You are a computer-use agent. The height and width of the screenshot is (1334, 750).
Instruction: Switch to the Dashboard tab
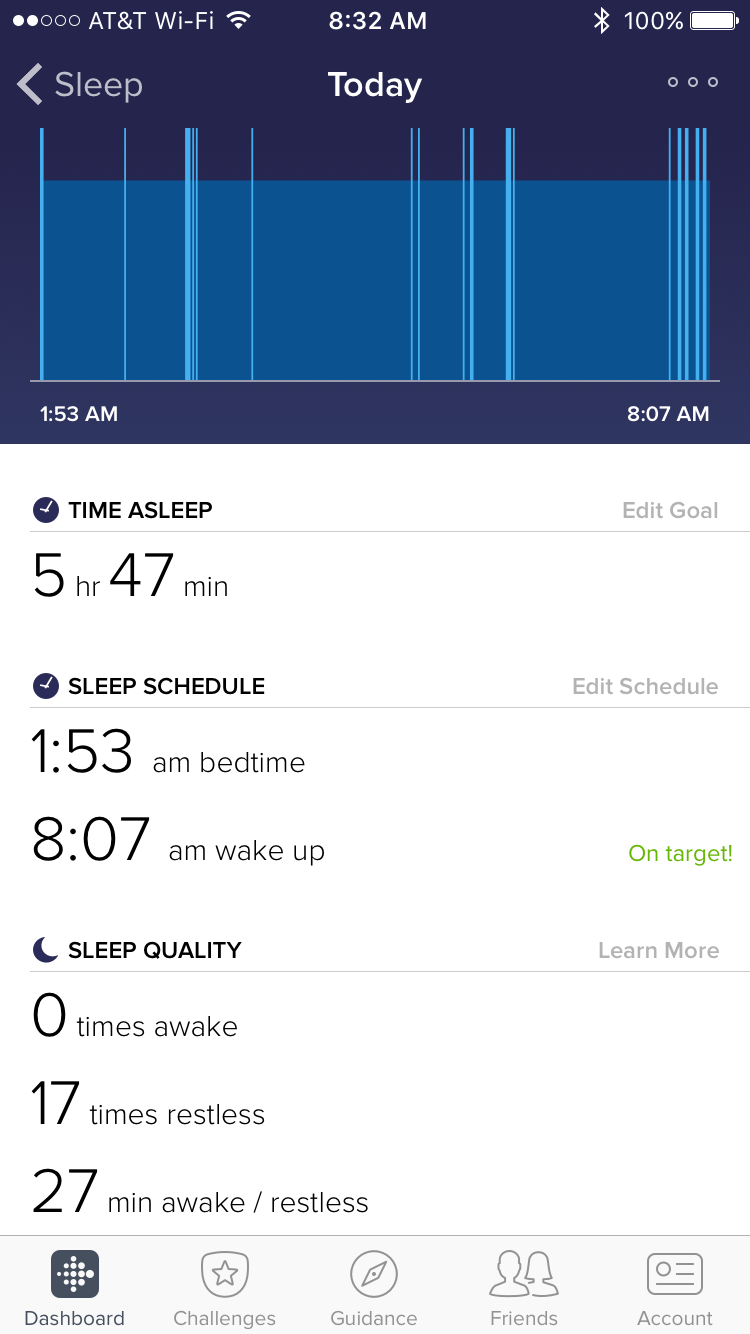pyautogui.click(x=75, y=1288)
